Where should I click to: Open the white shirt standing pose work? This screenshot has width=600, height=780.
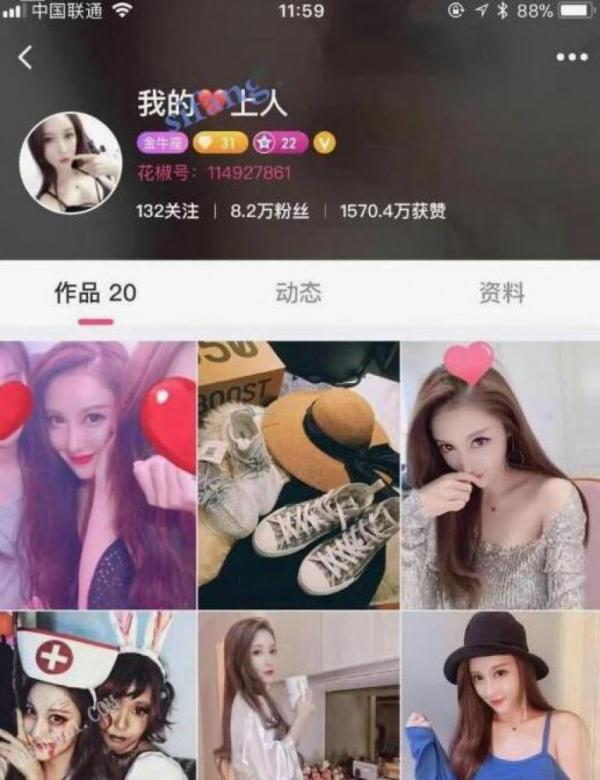tap(298, 696)
